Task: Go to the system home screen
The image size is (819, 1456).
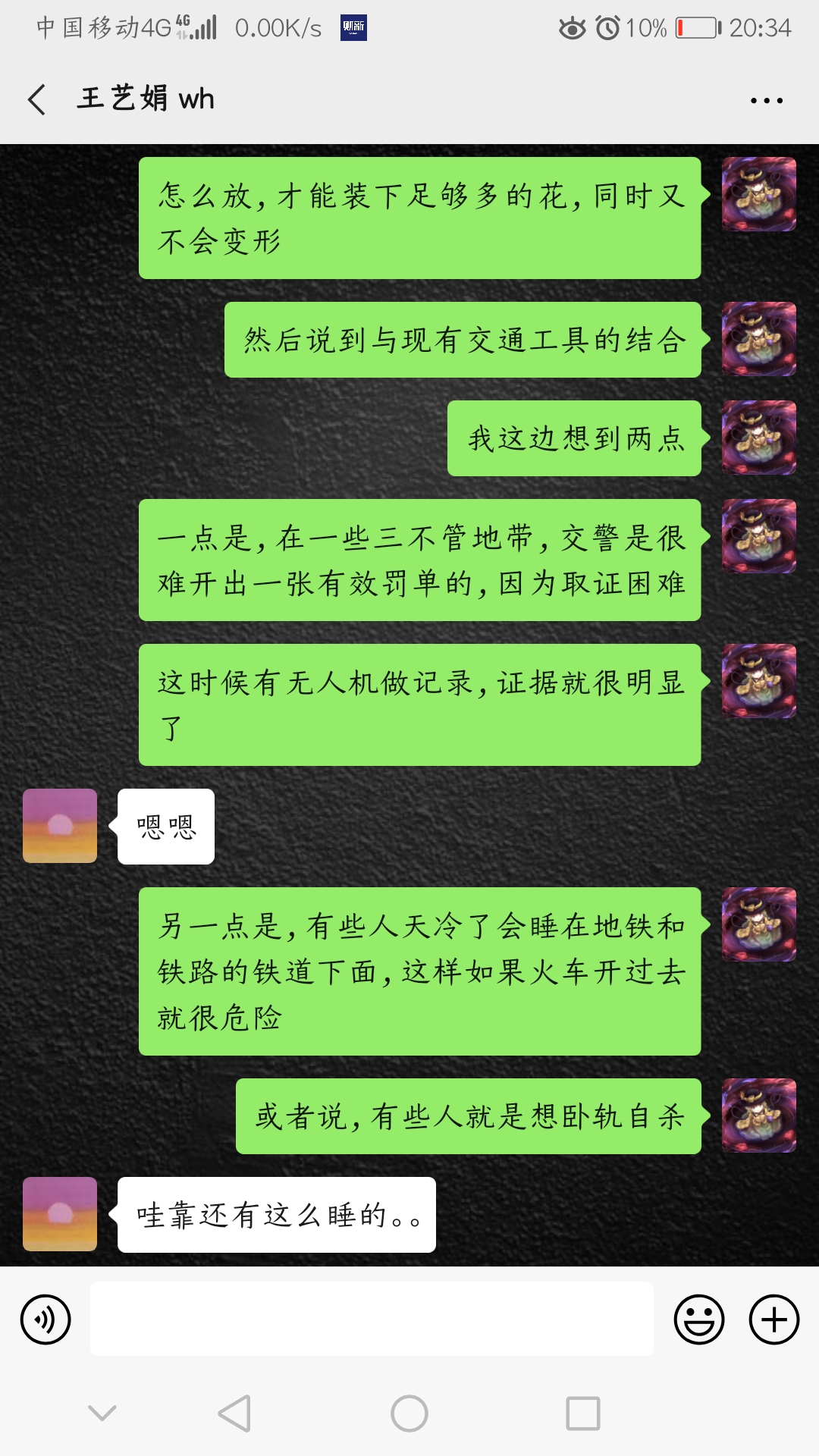Action: point(409,1414)
